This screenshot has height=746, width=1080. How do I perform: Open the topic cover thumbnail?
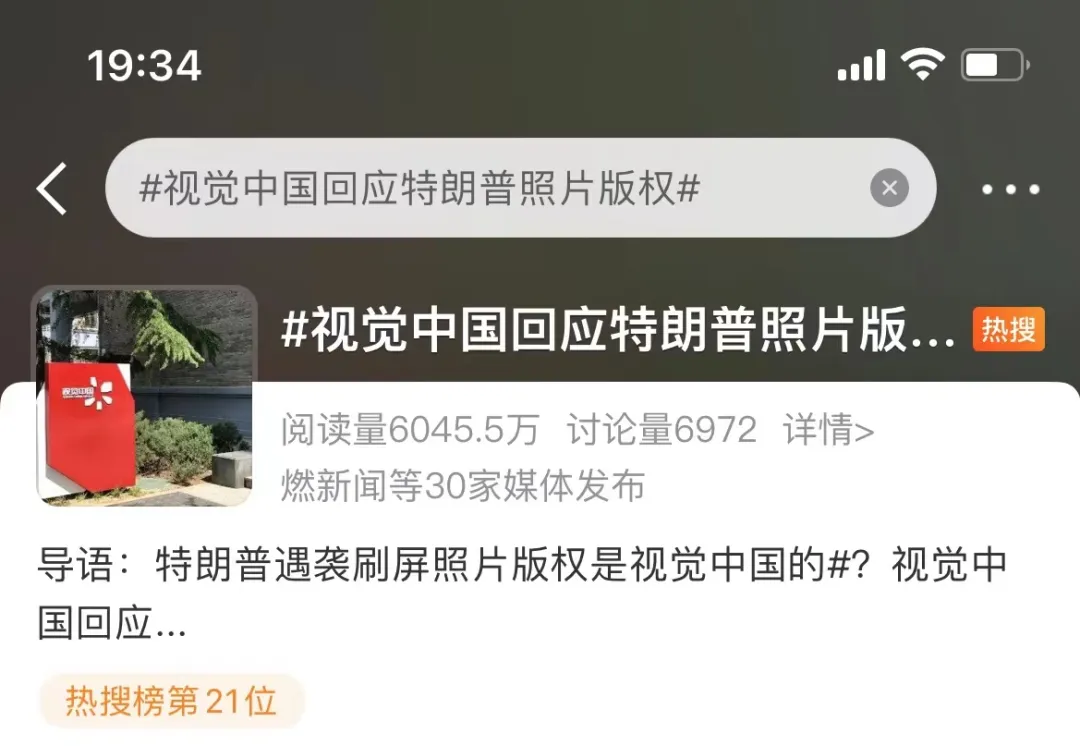point(144,396)
